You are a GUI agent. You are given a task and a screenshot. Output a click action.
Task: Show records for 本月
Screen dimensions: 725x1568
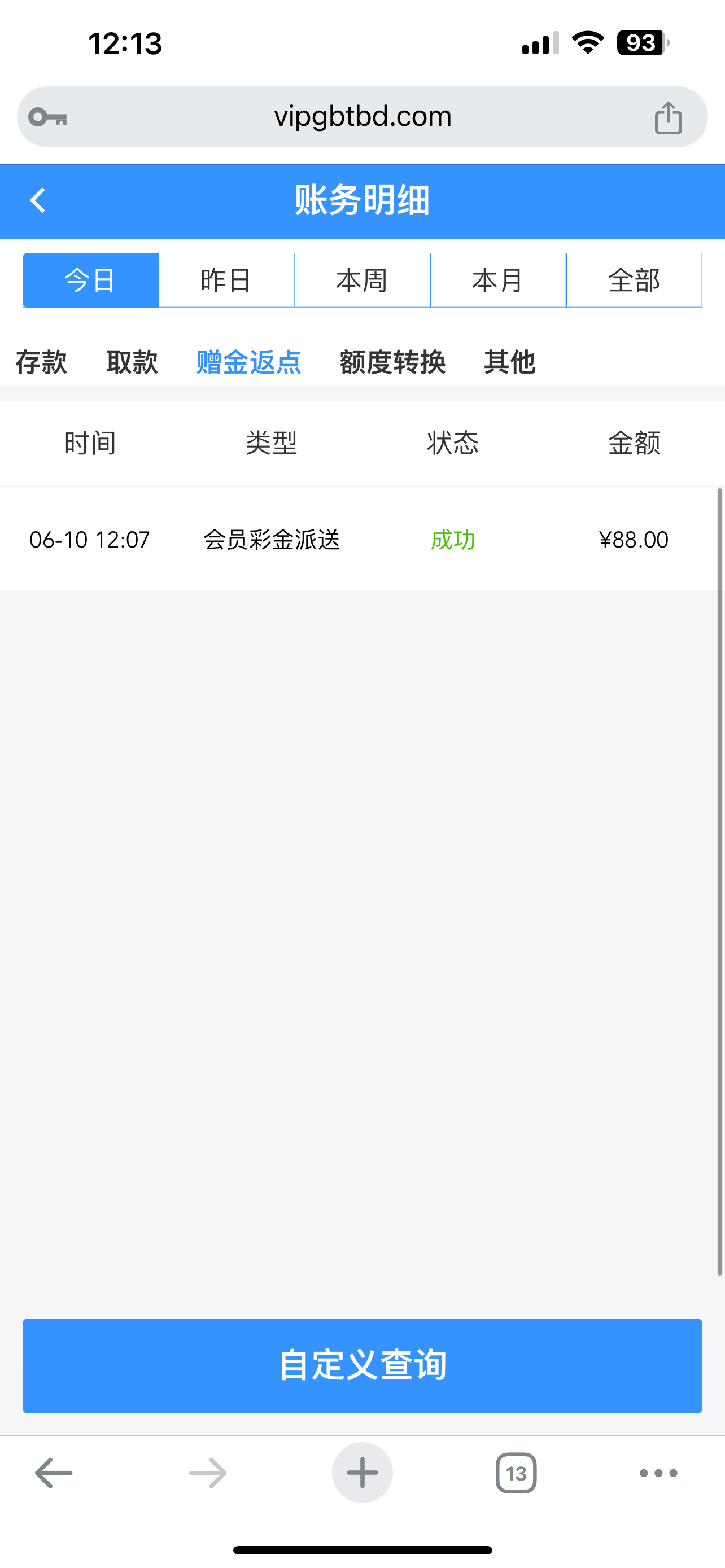click(498, 281)
